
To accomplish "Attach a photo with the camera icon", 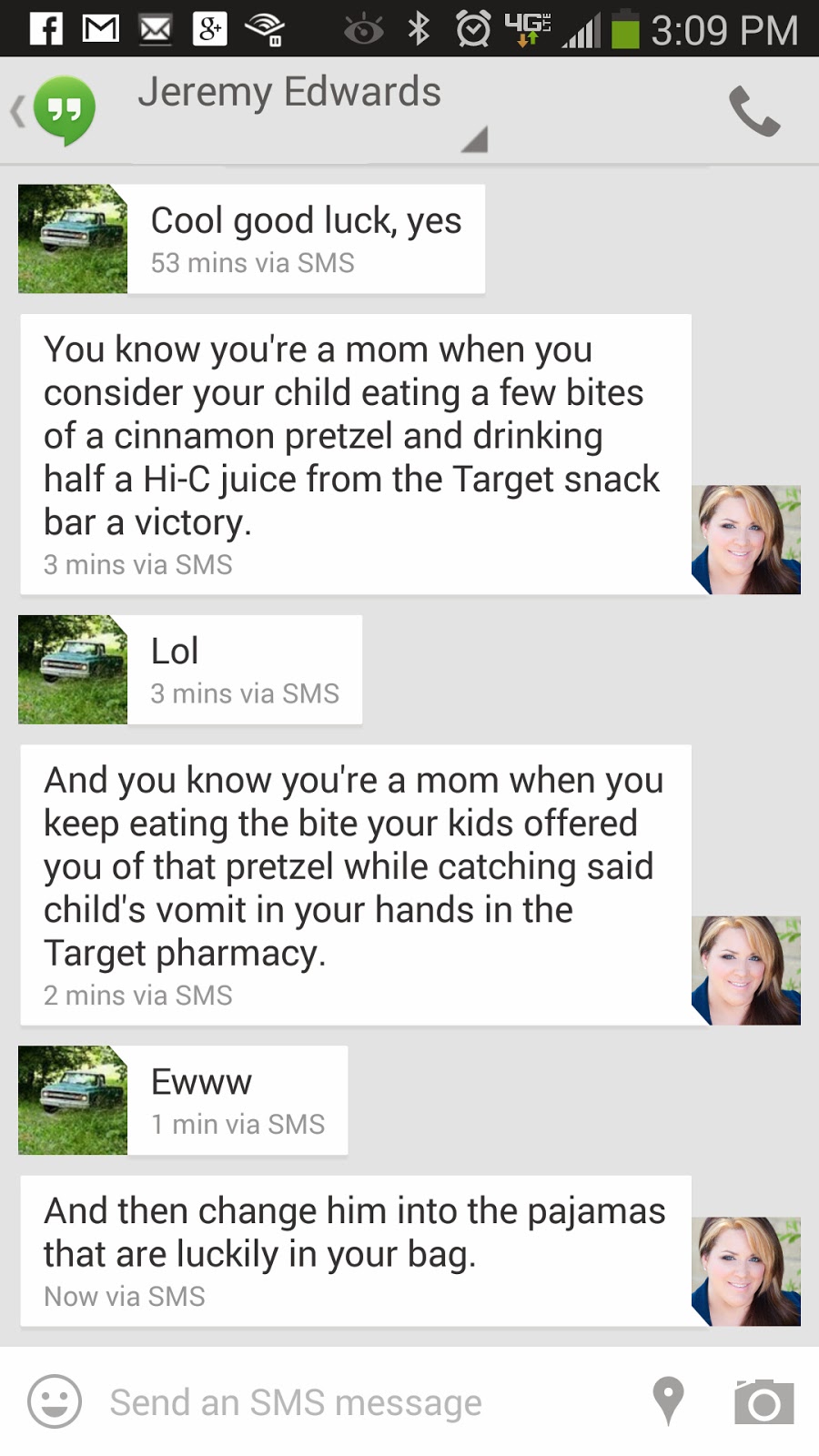I will click(x=763, y=1401).
